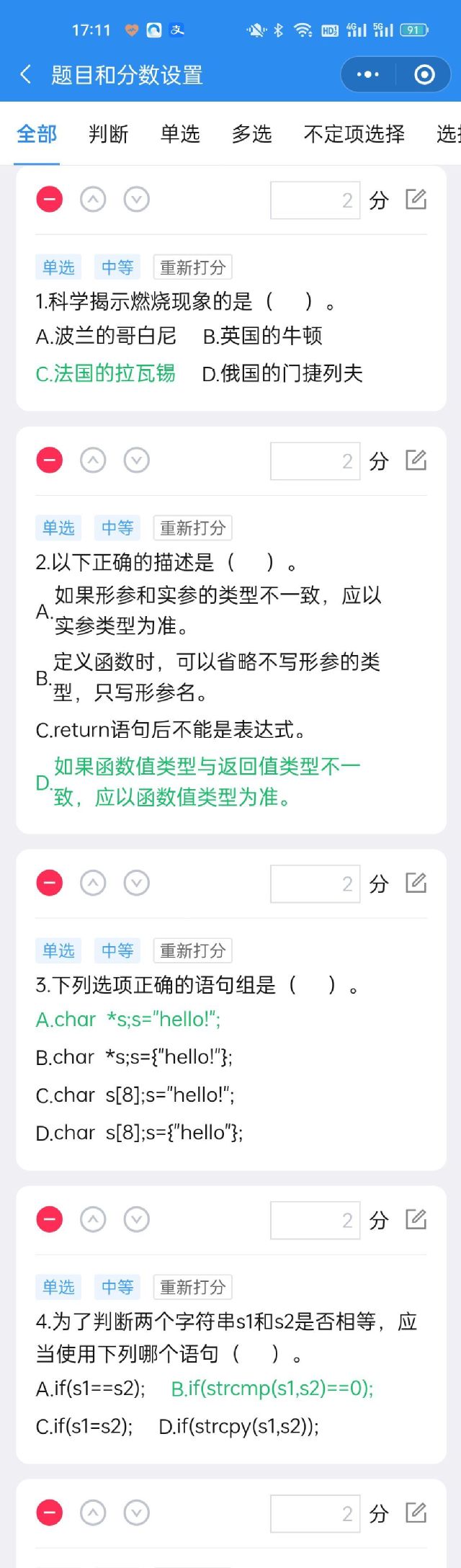The image size is (461, 1568).
Task: Edit the score field for question 3
Action: [x=315, y=883]
